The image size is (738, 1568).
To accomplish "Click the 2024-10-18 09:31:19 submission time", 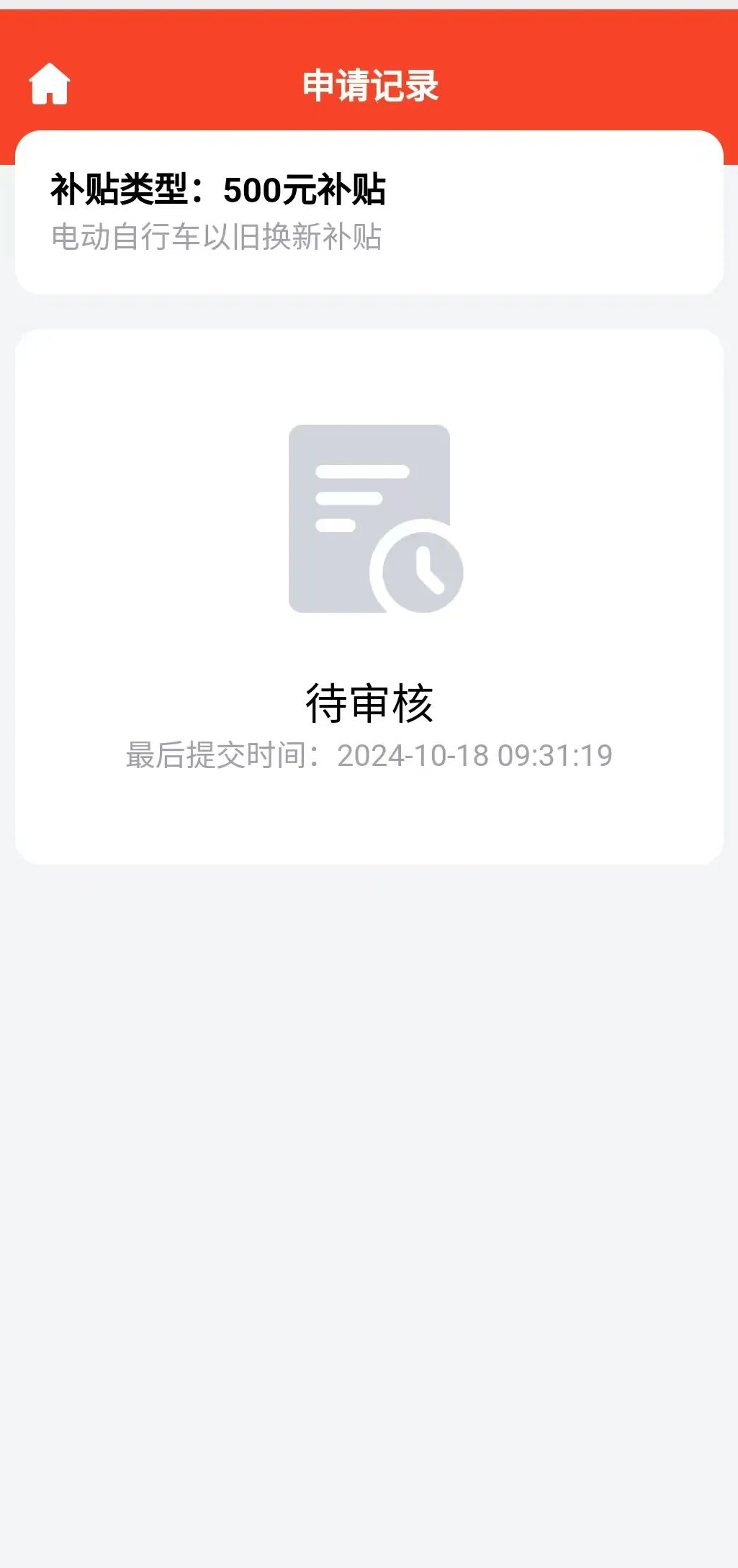I will point(475,754).
